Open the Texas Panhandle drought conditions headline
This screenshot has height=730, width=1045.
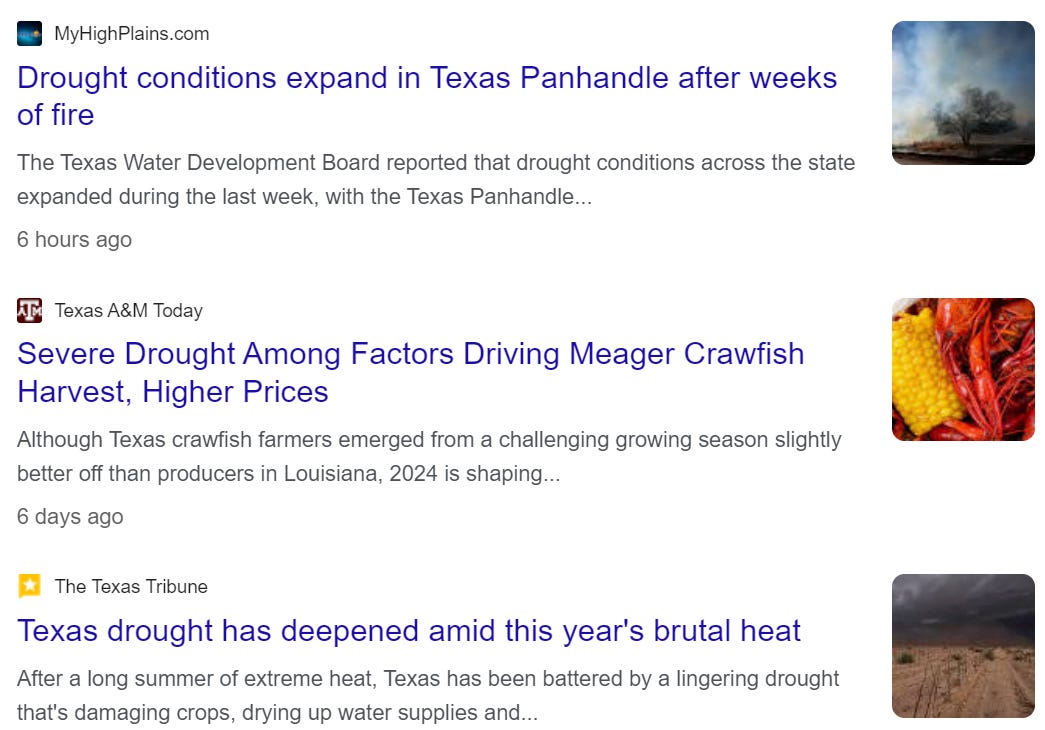(x=427, y=96)
